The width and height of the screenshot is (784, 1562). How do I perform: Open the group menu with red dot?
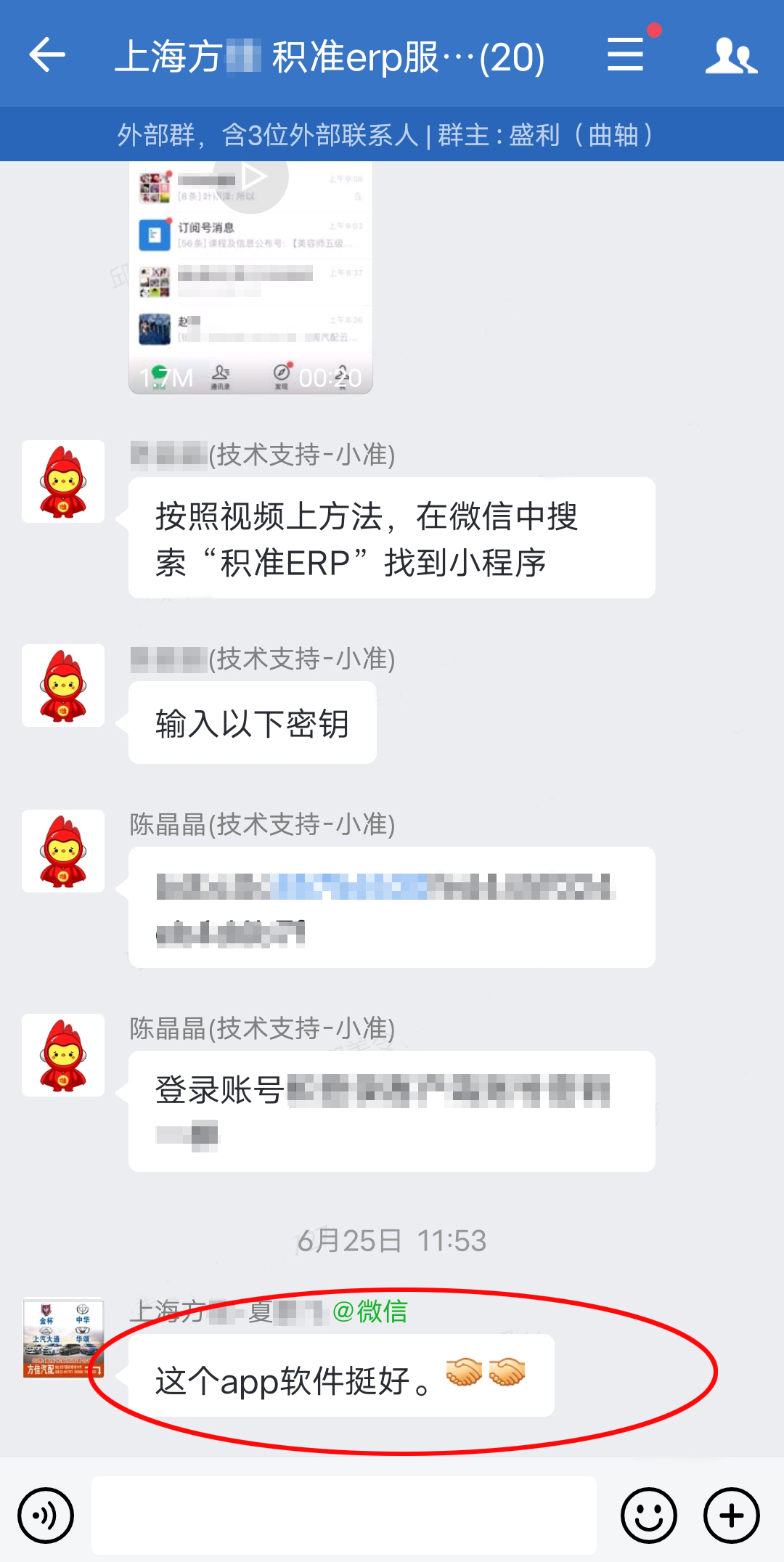pyautogui.click(x=626, y=56)
